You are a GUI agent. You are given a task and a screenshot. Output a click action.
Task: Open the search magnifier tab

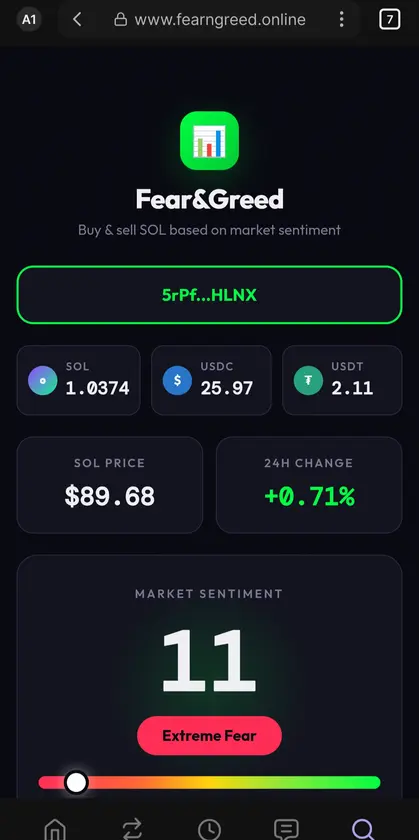click(363, 829)
